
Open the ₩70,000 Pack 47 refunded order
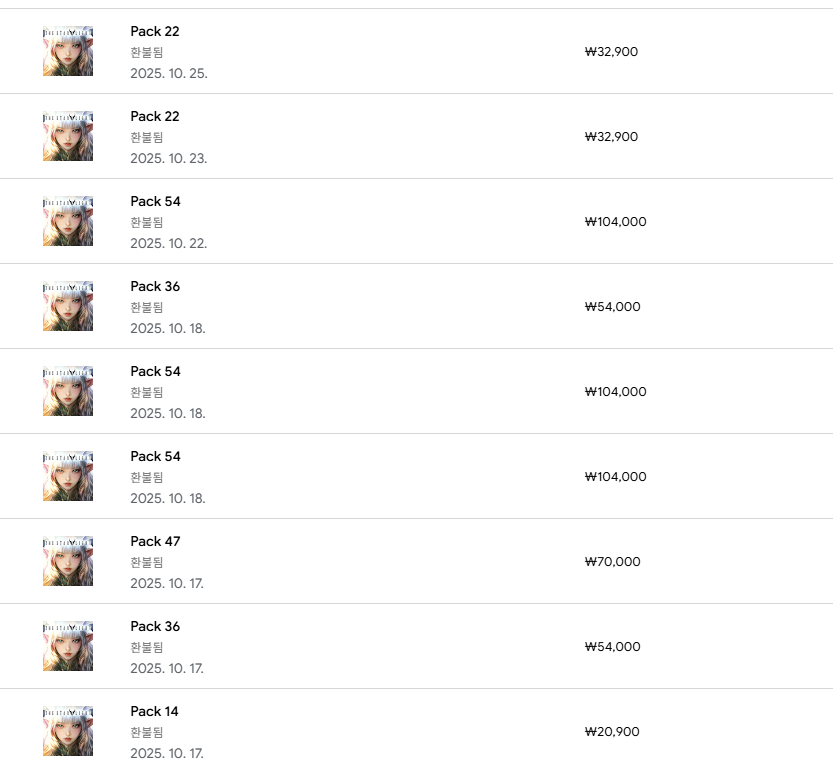point(155,542)
